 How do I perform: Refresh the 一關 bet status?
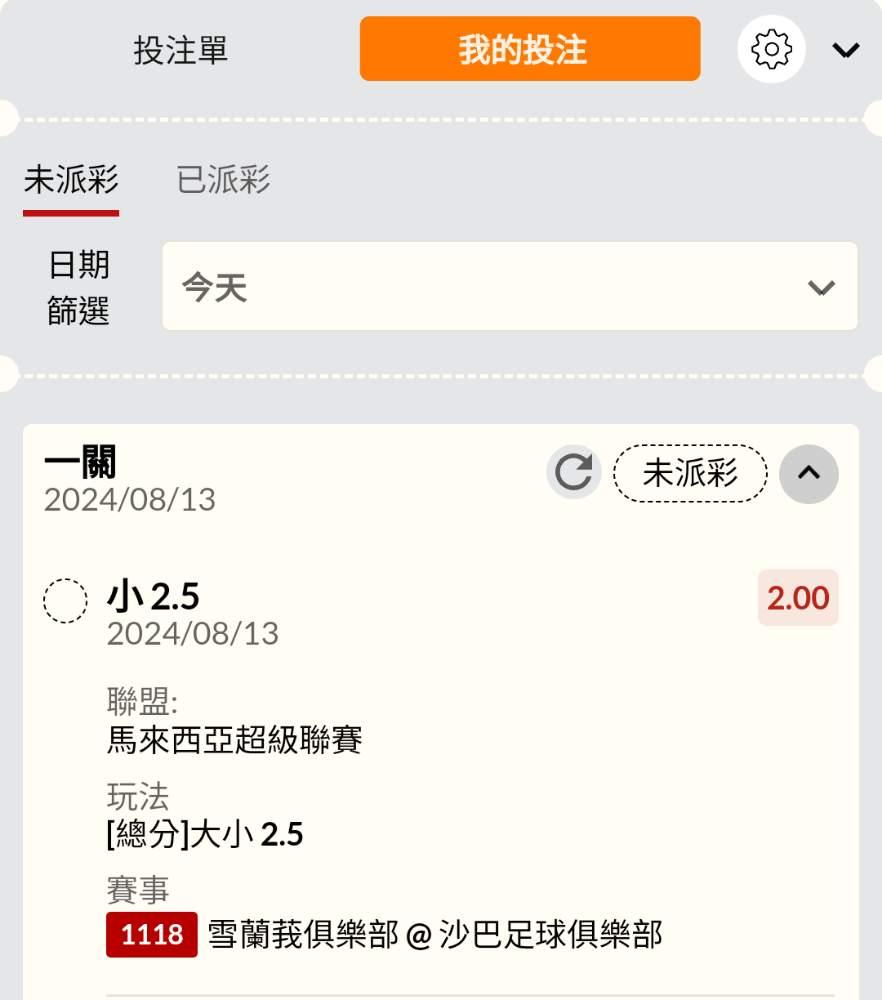573,473
